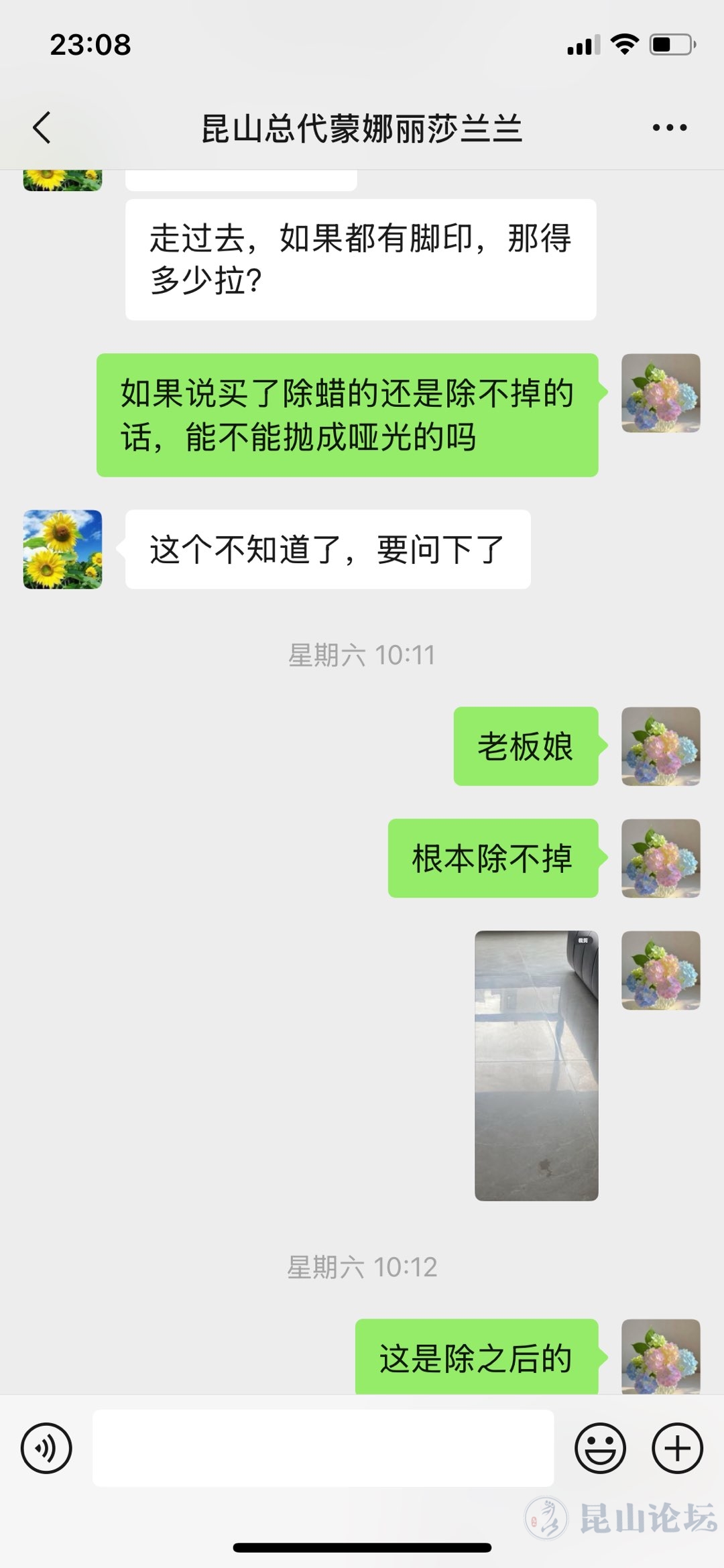Viewport: 724px width, 1568px height.
Task: Go back to the chat list
Action: click(42, 127)
